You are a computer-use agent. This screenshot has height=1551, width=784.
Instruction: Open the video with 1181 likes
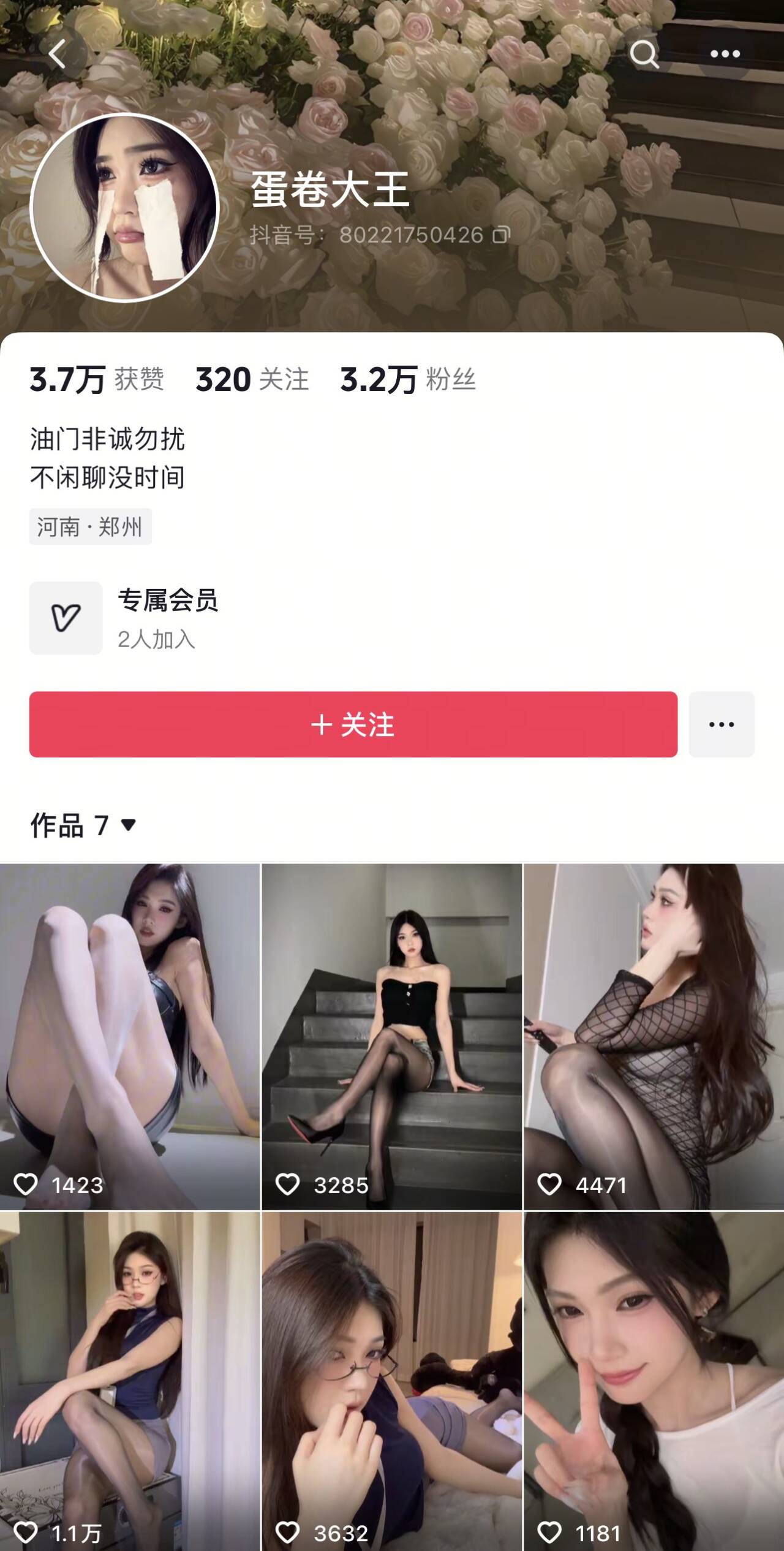tap(654, 1379)
